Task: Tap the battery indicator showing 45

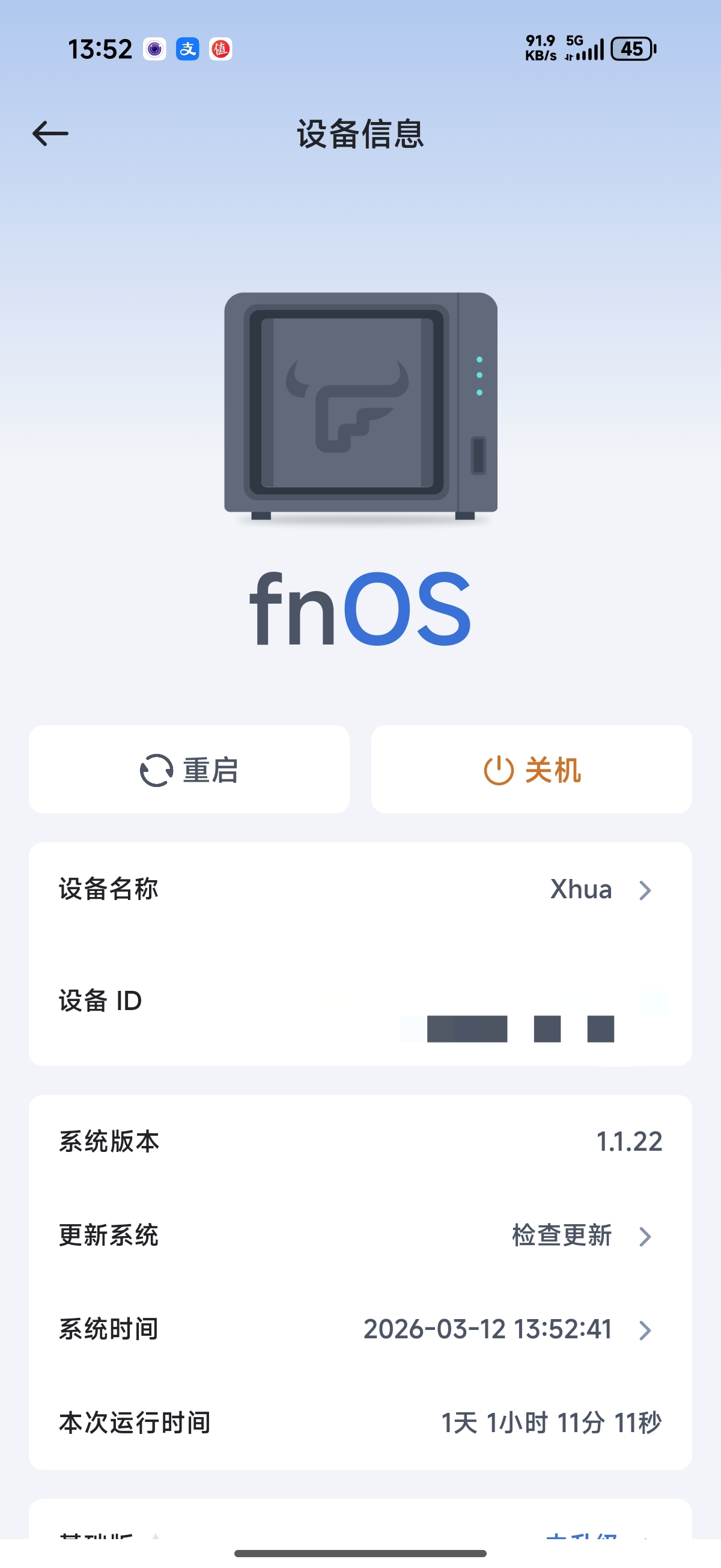Action: coord(633,49)
